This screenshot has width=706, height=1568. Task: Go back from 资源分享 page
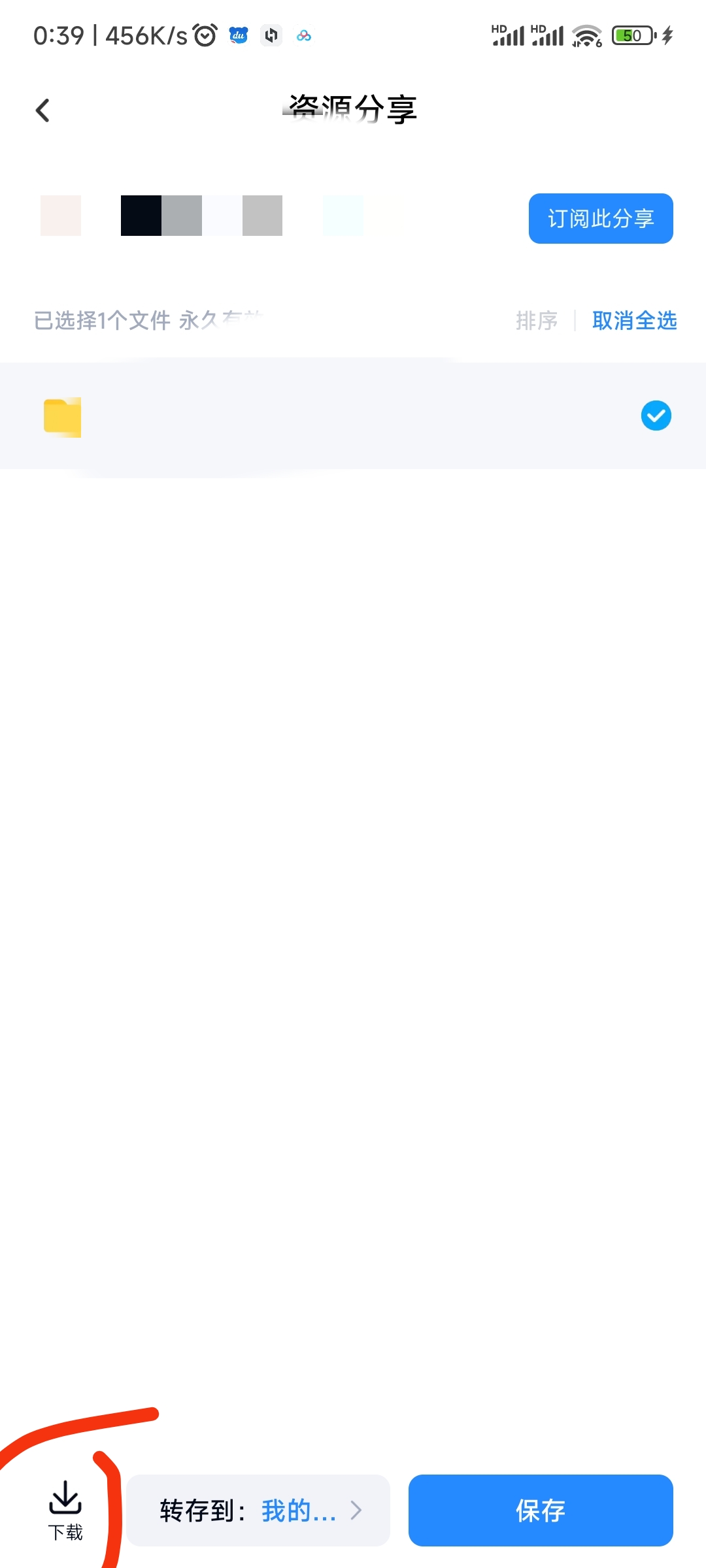(43, 110)
